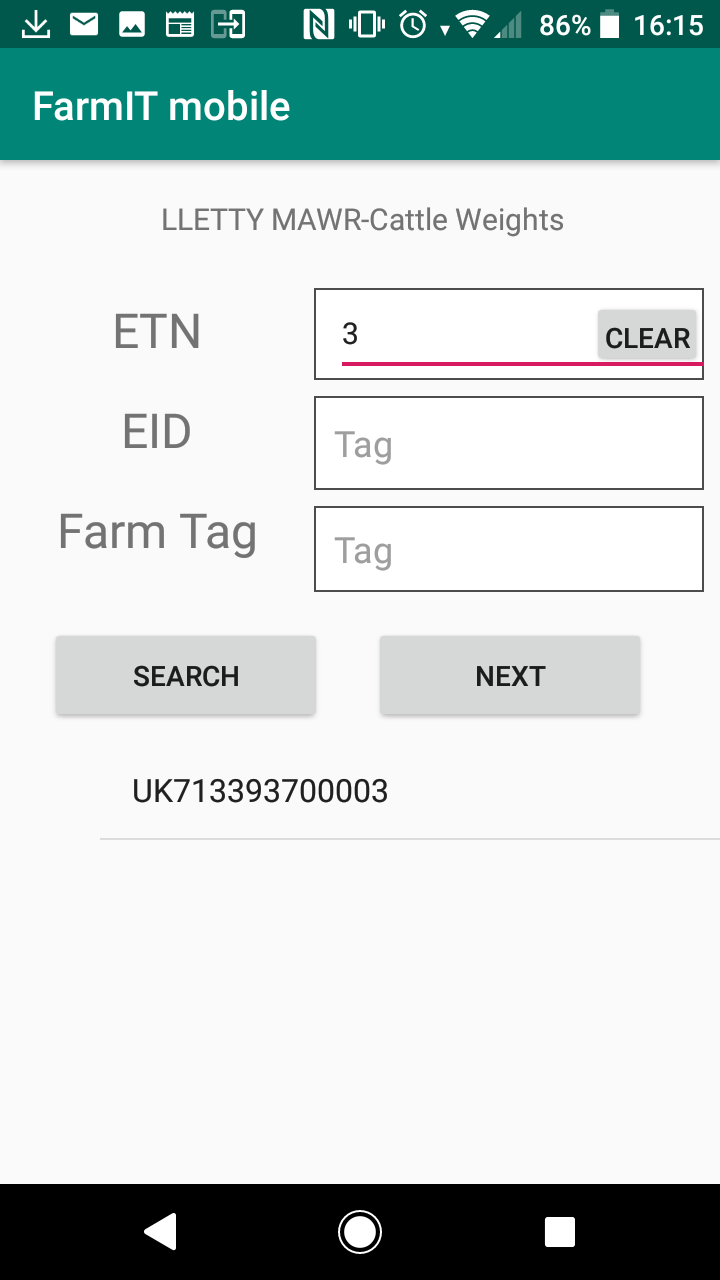Go to the home screen
This screenshot has height=1280, width=720.
tap(360, 1232)
